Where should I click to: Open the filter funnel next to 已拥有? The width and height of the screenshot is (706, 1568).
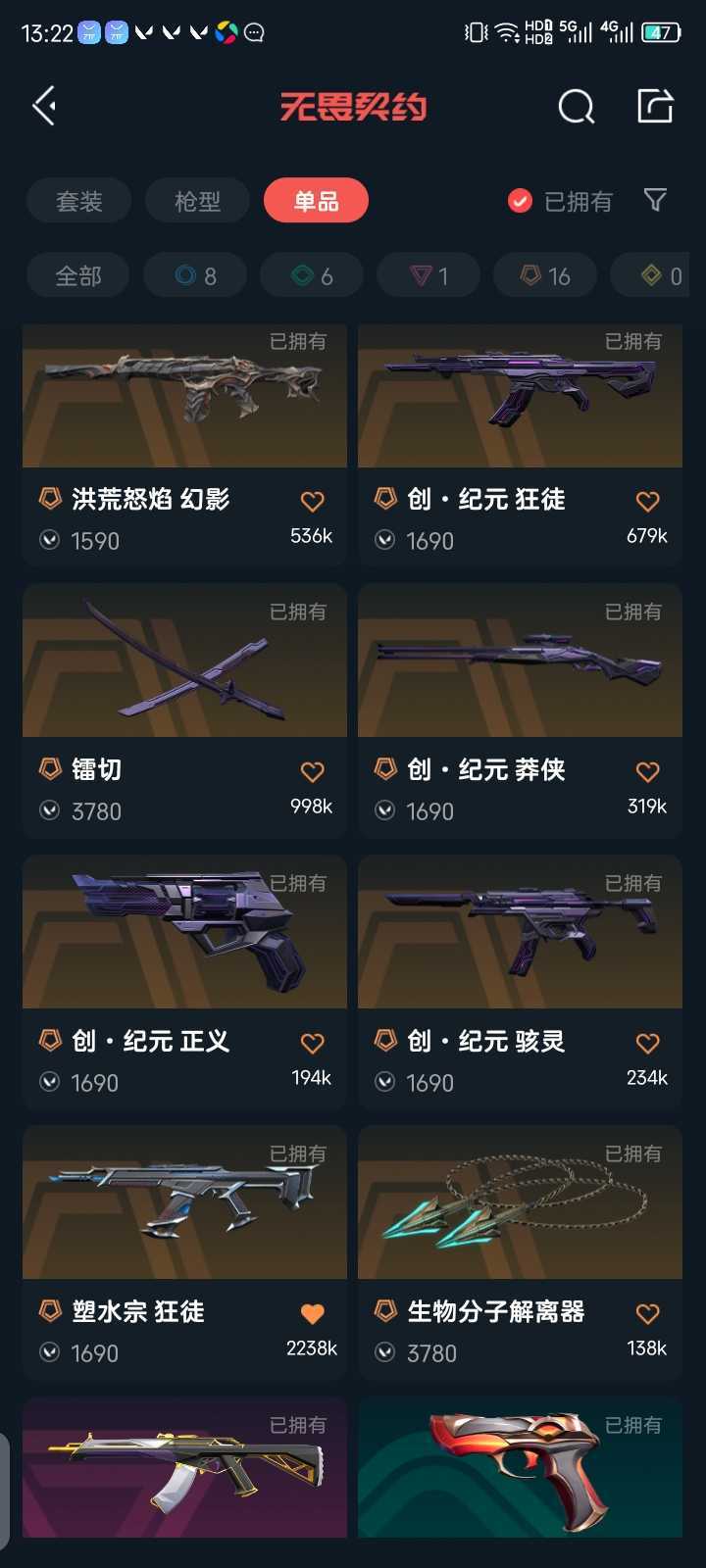tap(655, 200)
